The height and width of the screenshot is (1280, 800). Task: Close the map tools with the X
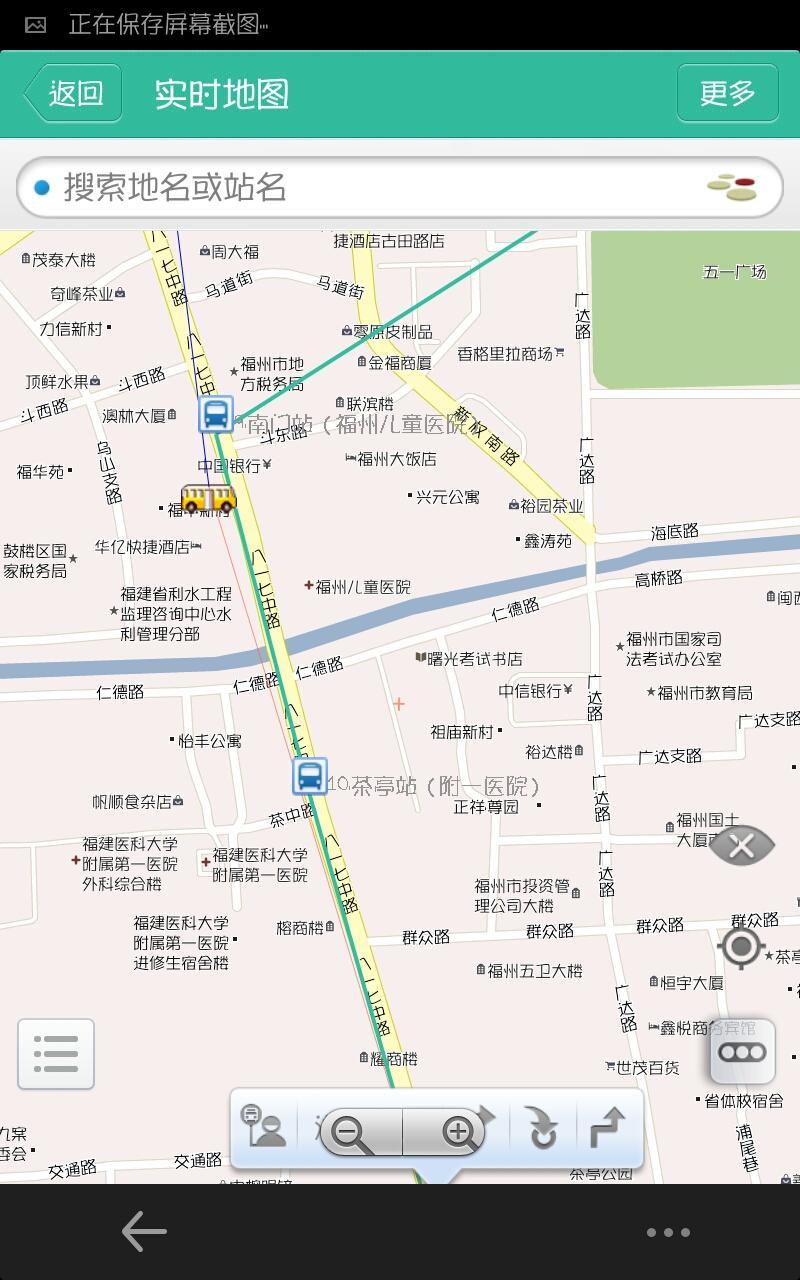[x=741, y=847]
